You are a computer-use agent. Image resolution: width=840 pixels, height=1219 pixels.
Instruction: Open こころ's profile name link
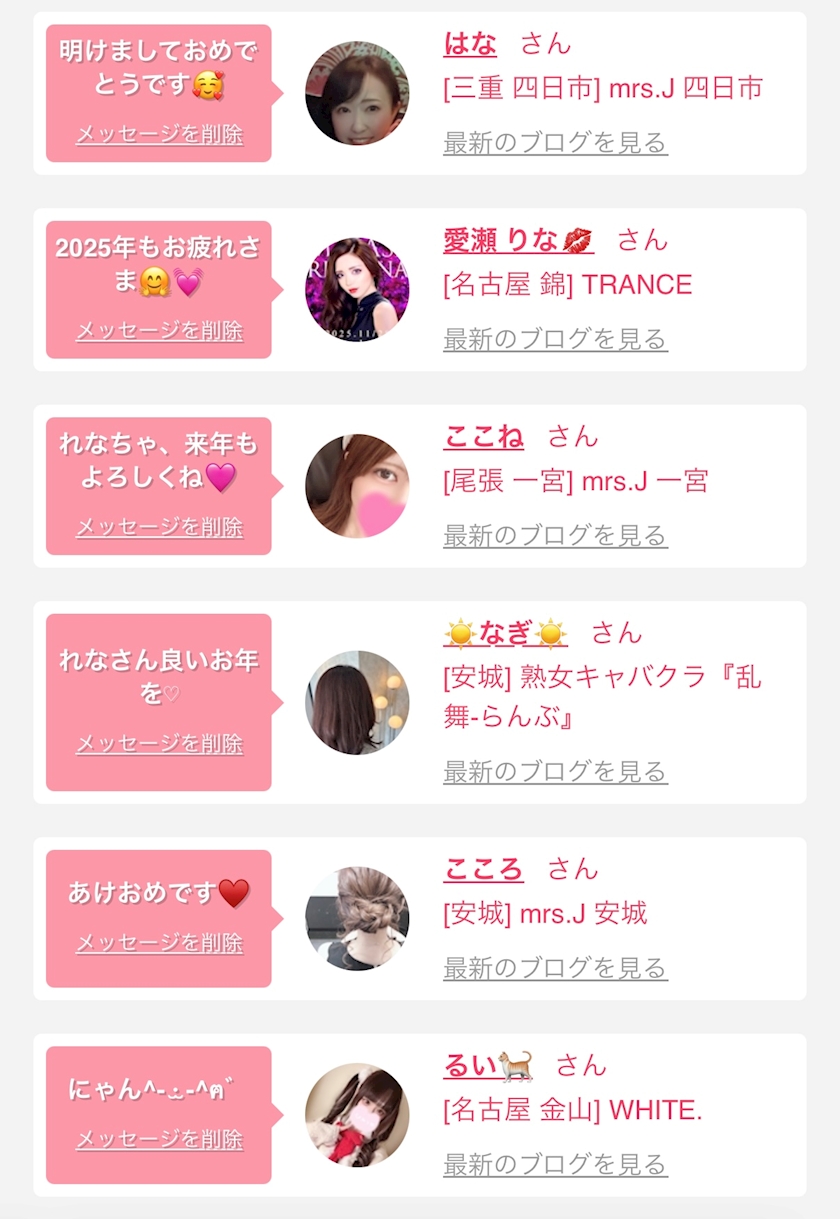click(483, 868)
